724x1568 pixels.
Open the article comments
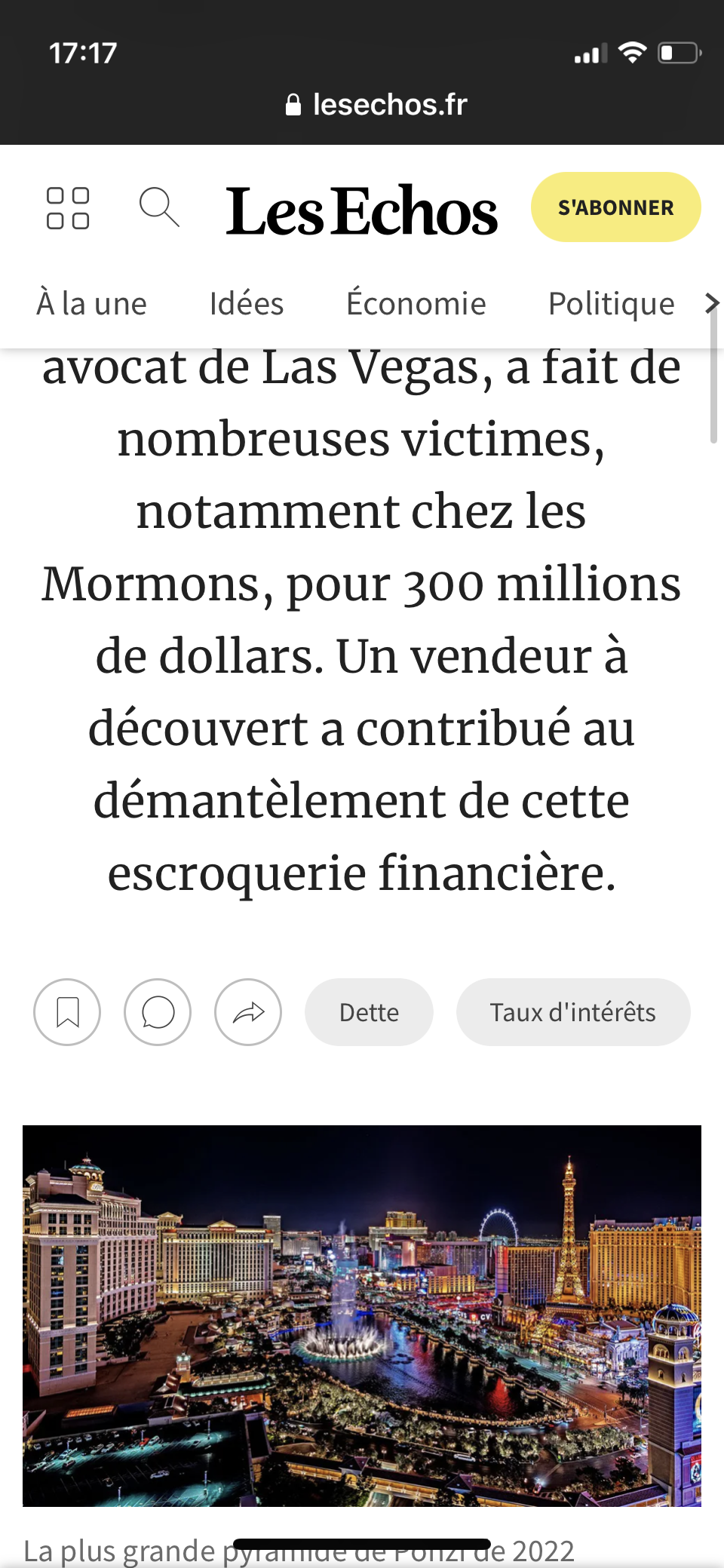(x=158, y=1012)
